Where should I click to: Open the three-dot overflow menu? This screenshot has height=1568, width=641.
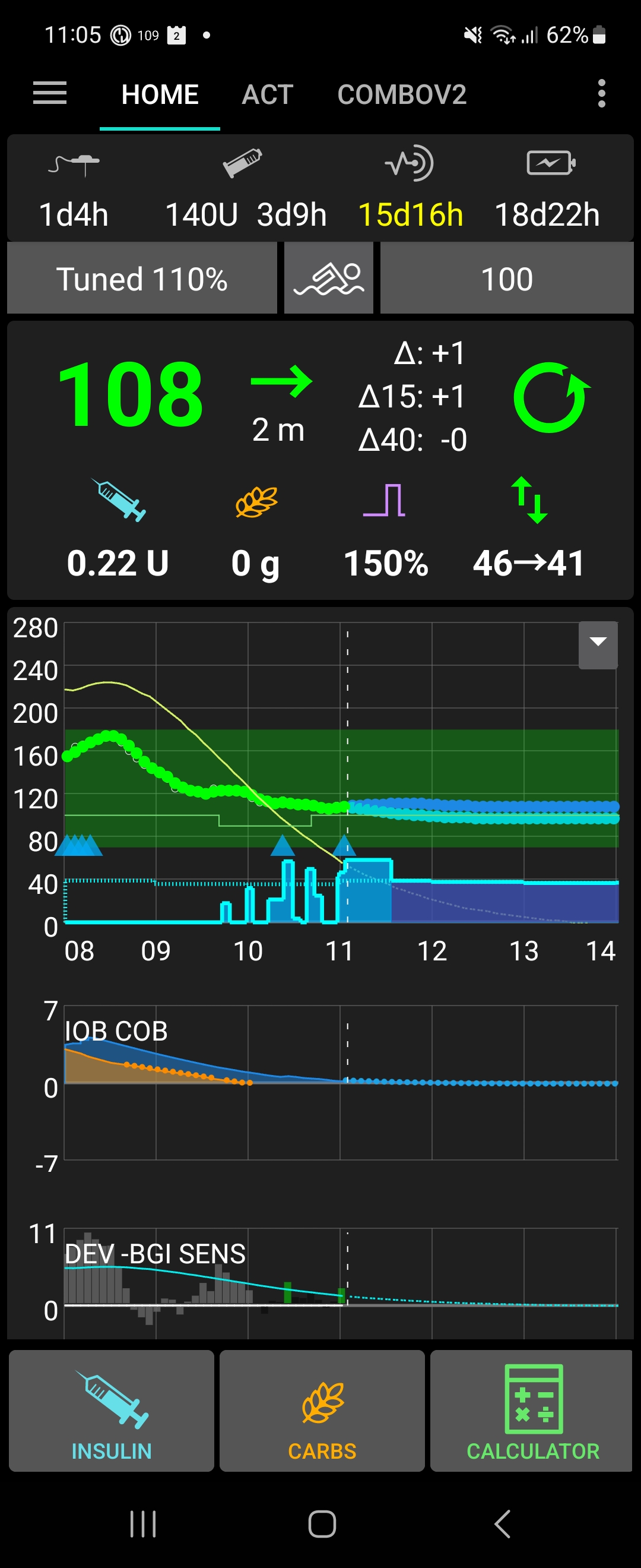click(601, 94)
